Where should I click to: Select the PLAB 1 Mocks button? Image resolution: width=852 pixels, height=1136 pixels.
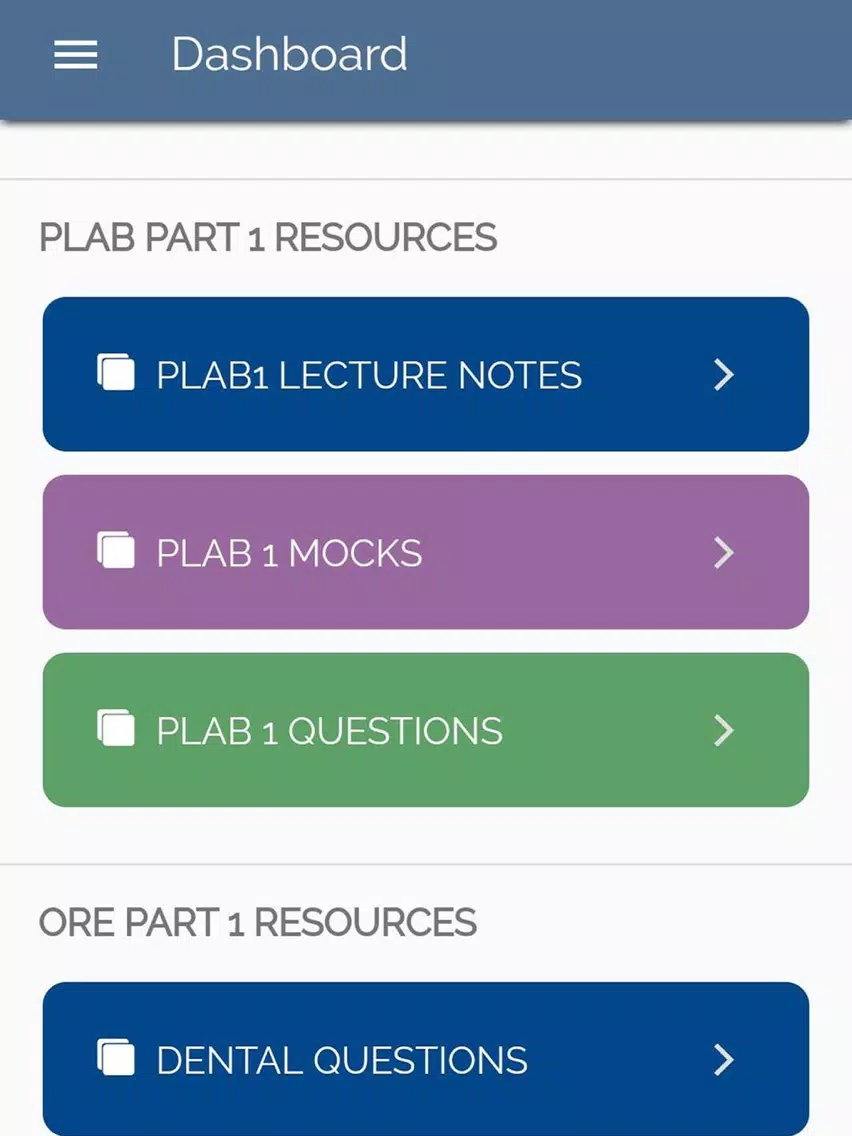425,552
